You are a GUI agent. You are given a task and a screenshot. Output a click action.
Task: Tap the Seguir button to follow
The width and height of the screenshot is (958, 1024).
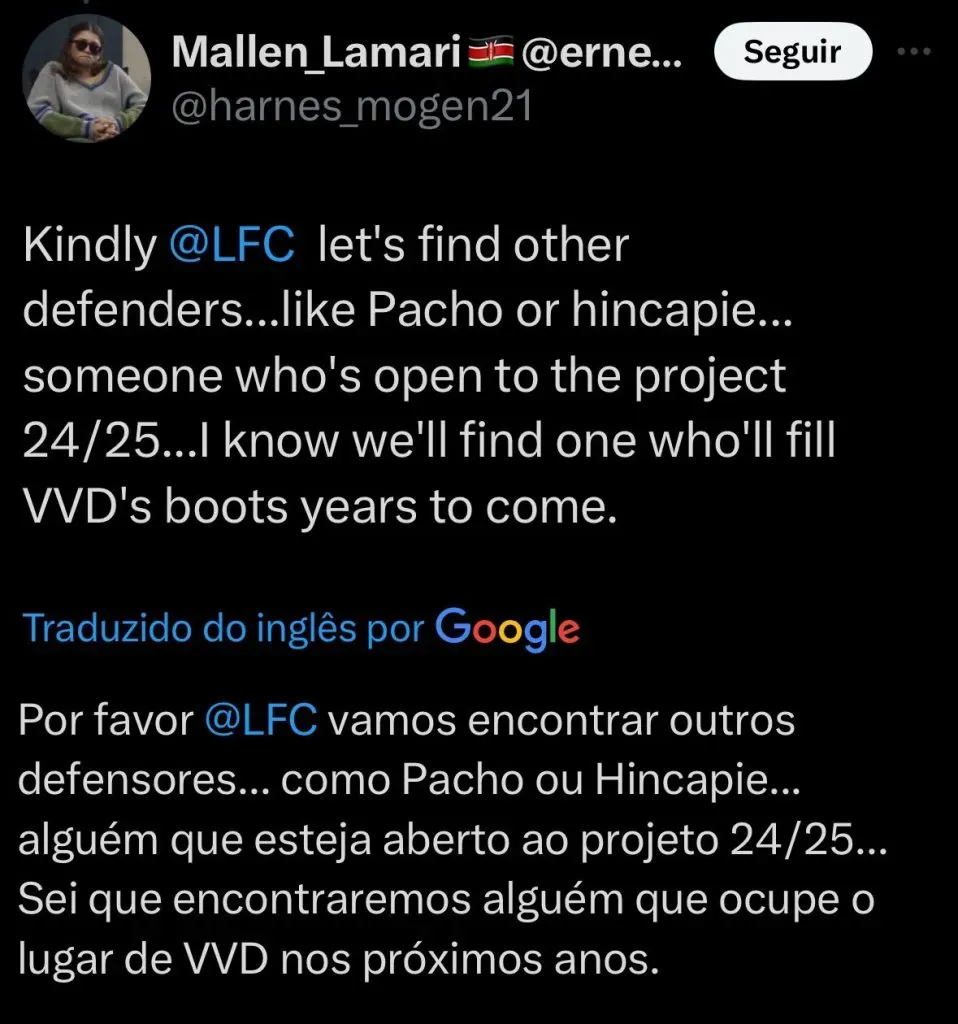coord(793,52)
